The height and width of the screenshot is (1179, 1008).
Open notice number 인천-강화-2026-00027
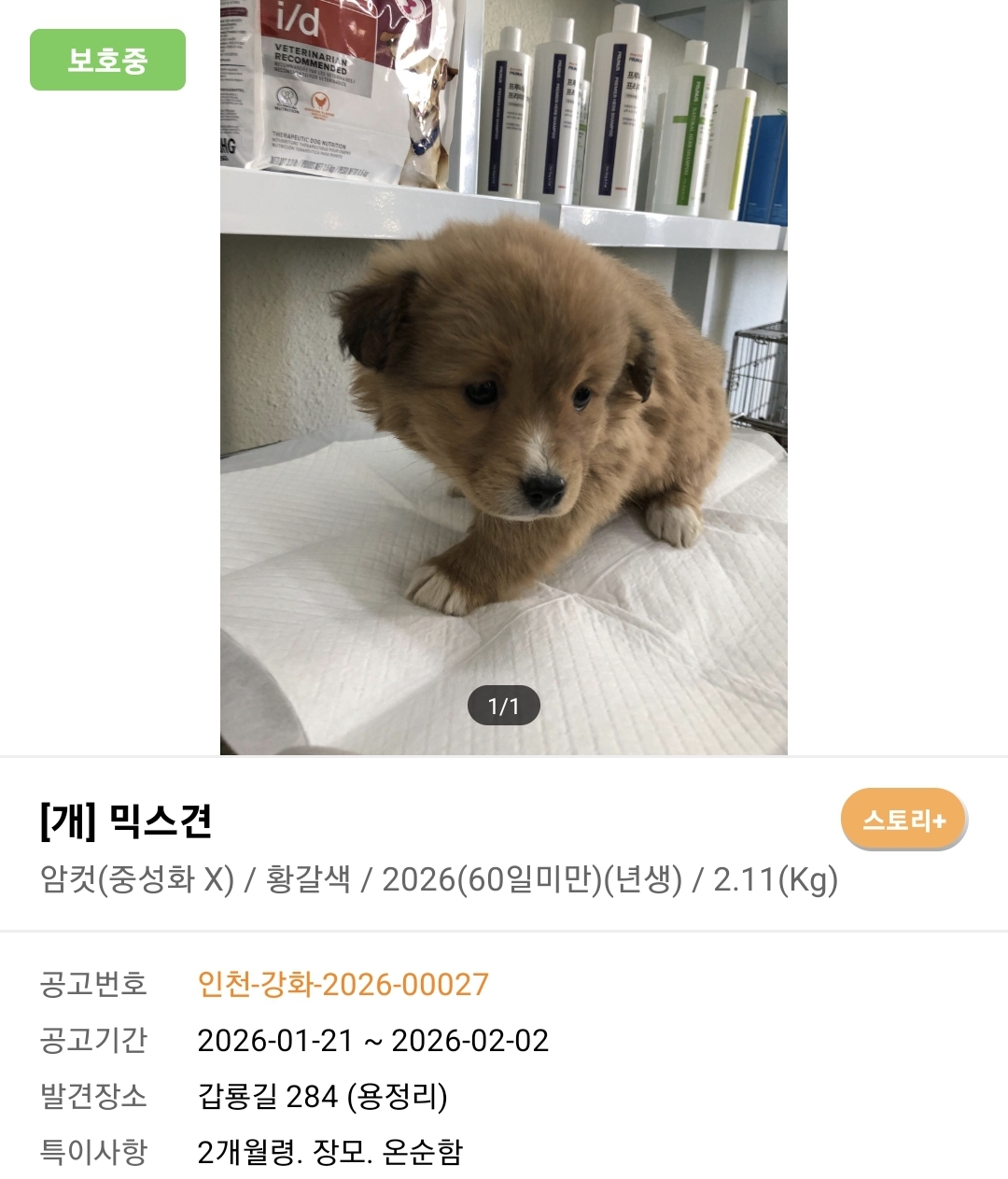343,984
